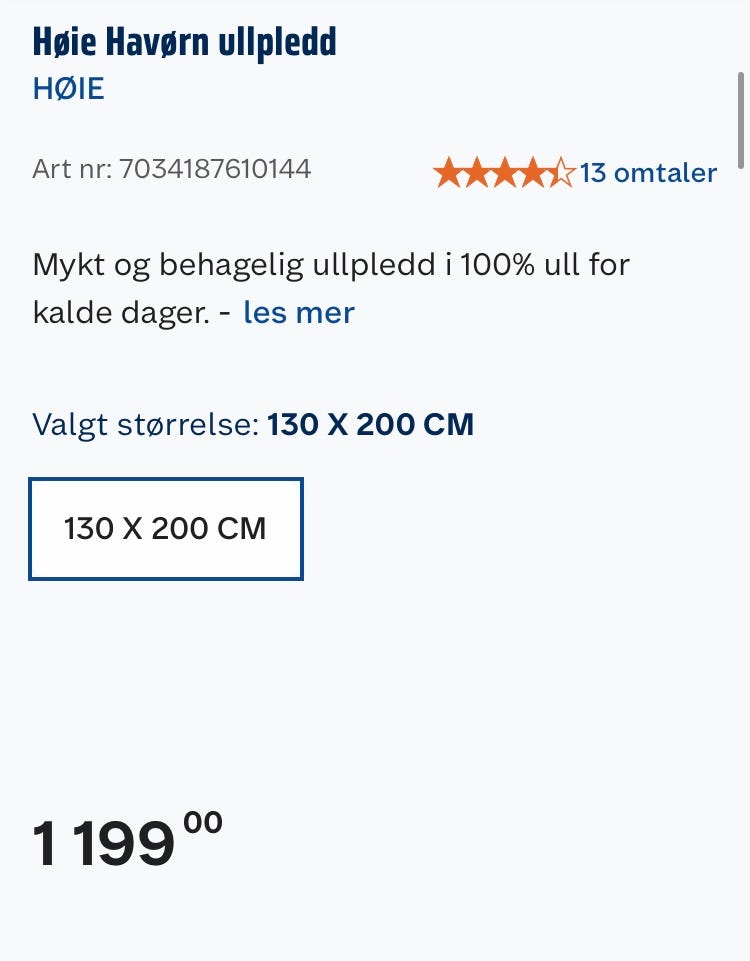Deselect the highlighted size button
Image resolution: width=750 pixels, height=961 pixels.
165,528
